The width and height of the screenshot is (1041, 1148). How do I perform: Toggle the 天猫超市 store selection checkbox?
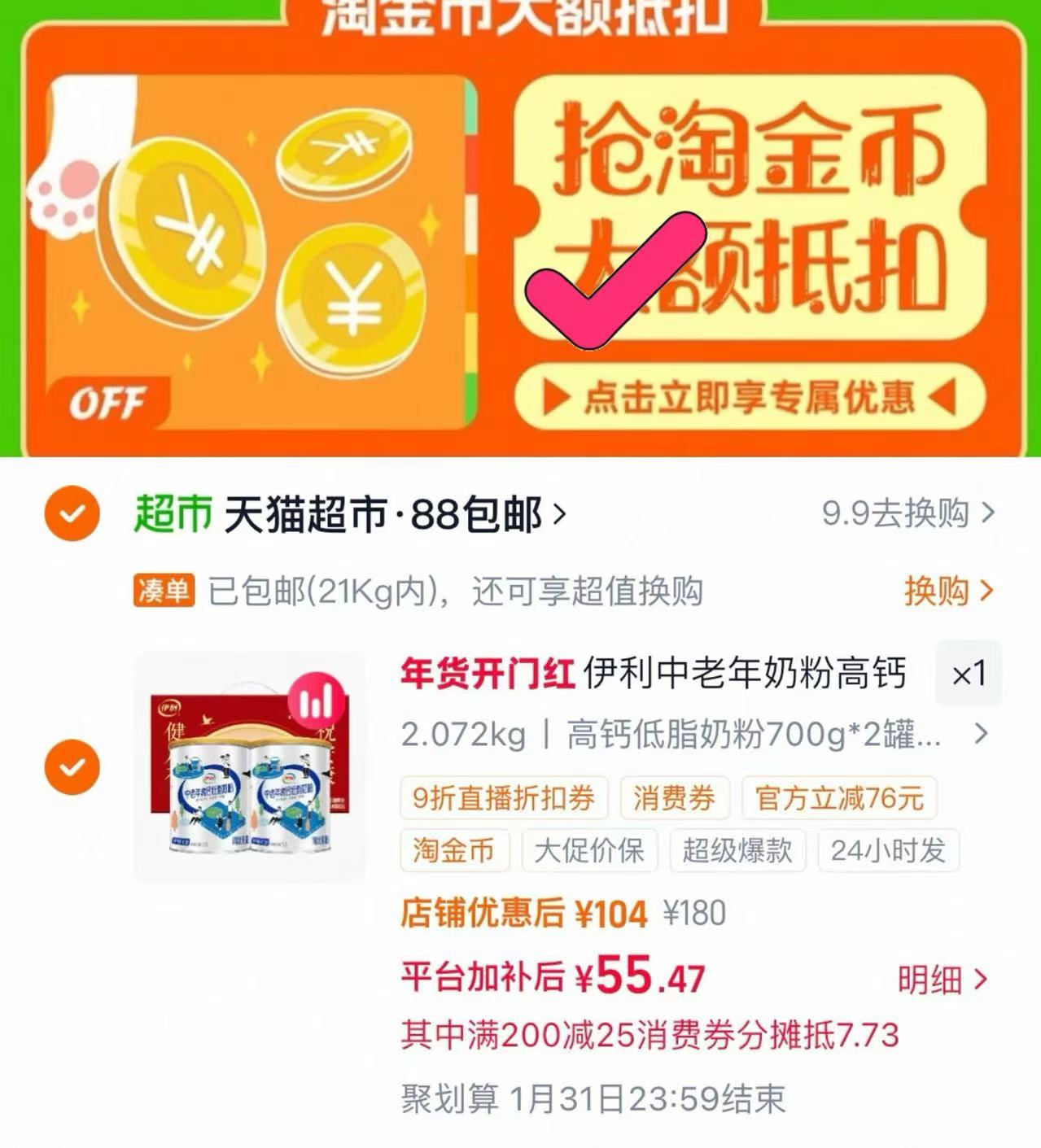[72, 513]
